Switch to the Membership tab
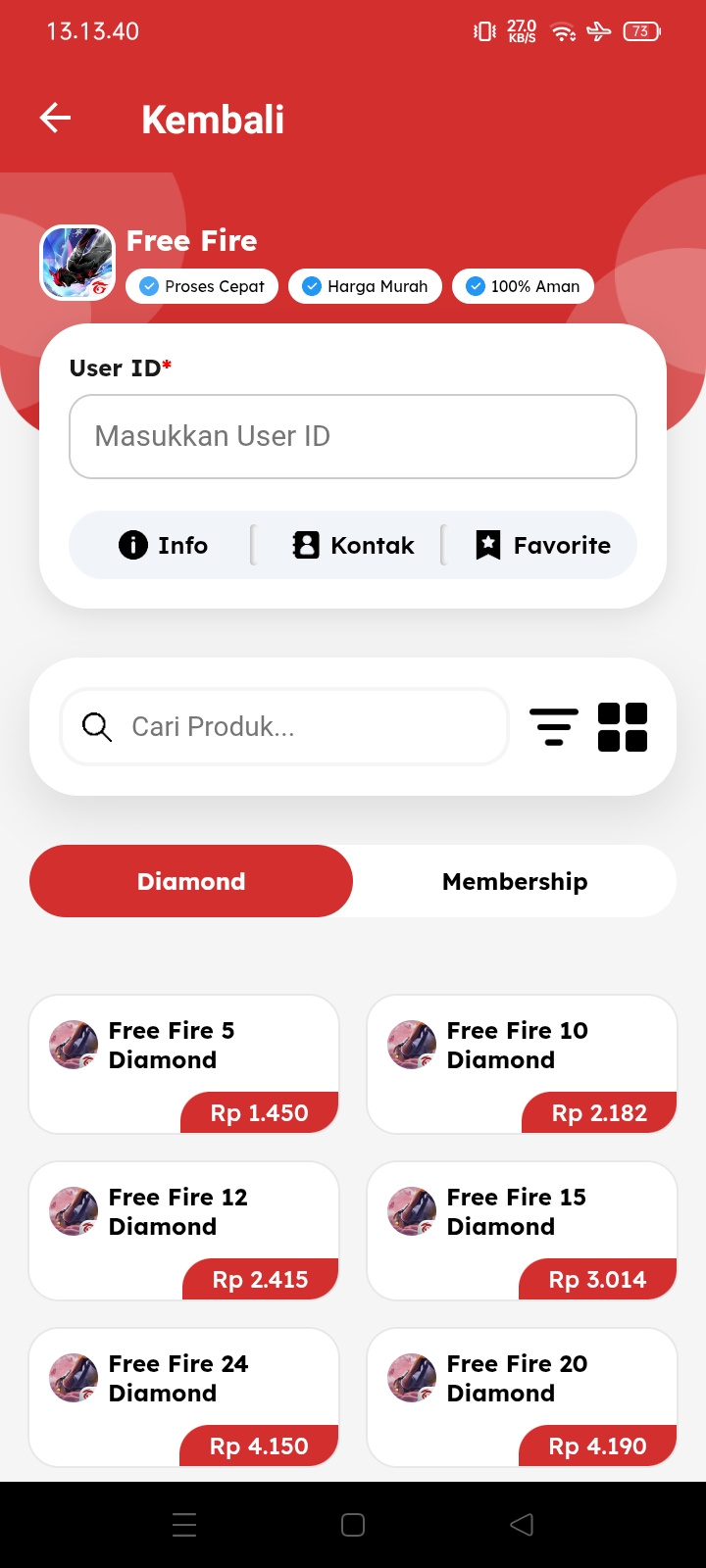Screen dimensions: 706x1568 [515, 881]
